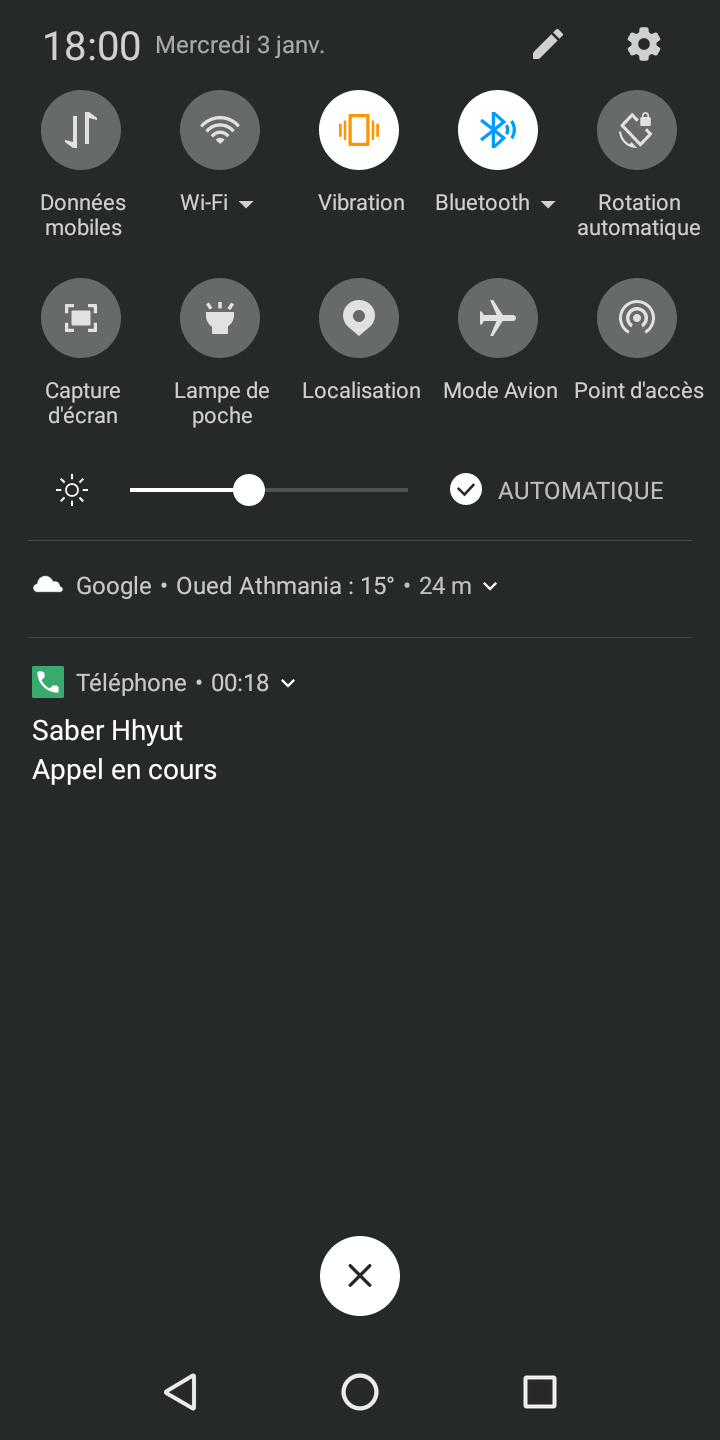Screen dimensions: 720x1440
Task: Turn off Bluetooth
Action: click(498, 130)
